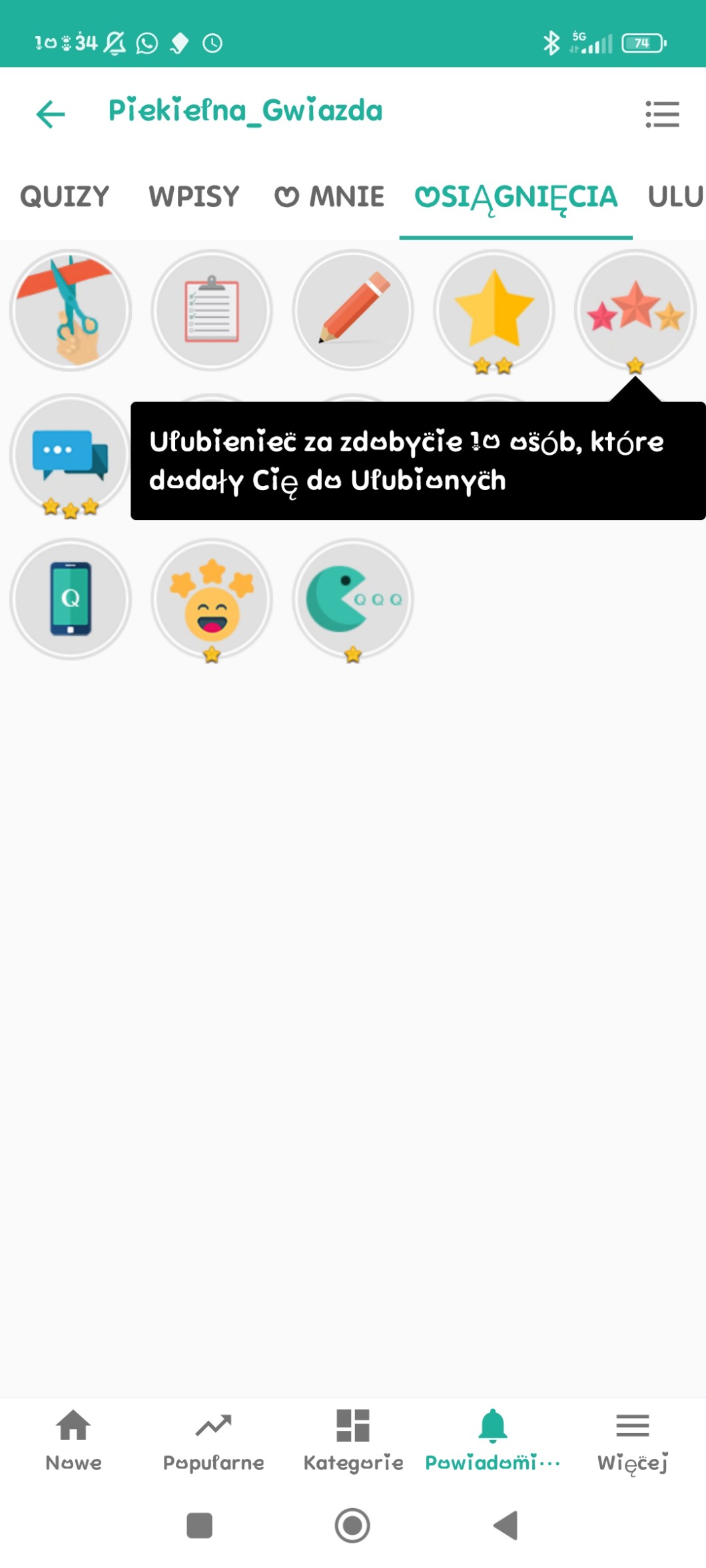
Task: Open the list menu icon
Action: pos(662,114)
